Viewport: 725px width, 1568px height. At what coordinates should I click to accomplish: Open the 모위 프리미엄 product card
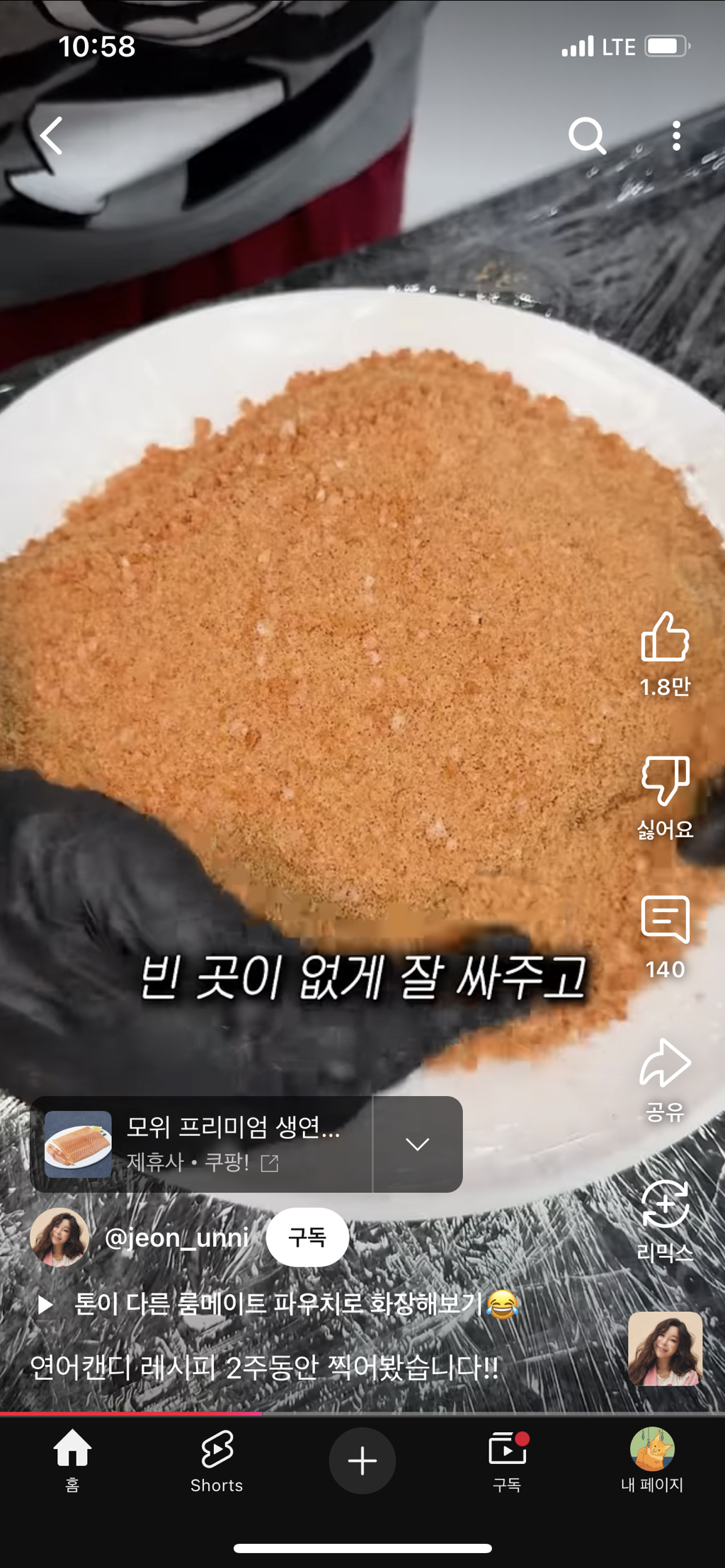tap(202, 1144)
